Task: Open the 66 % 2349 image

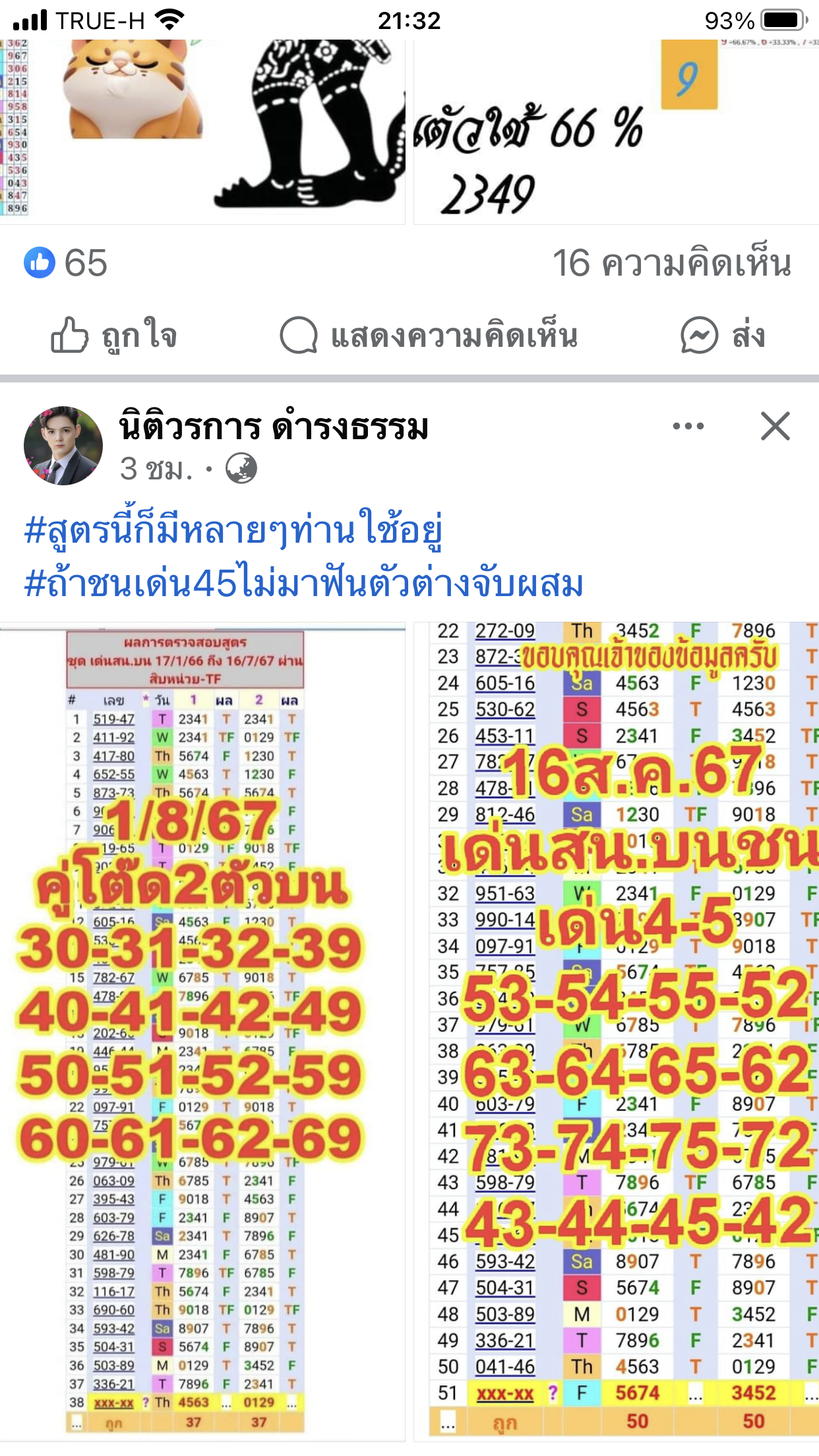Action: (616, 132)
